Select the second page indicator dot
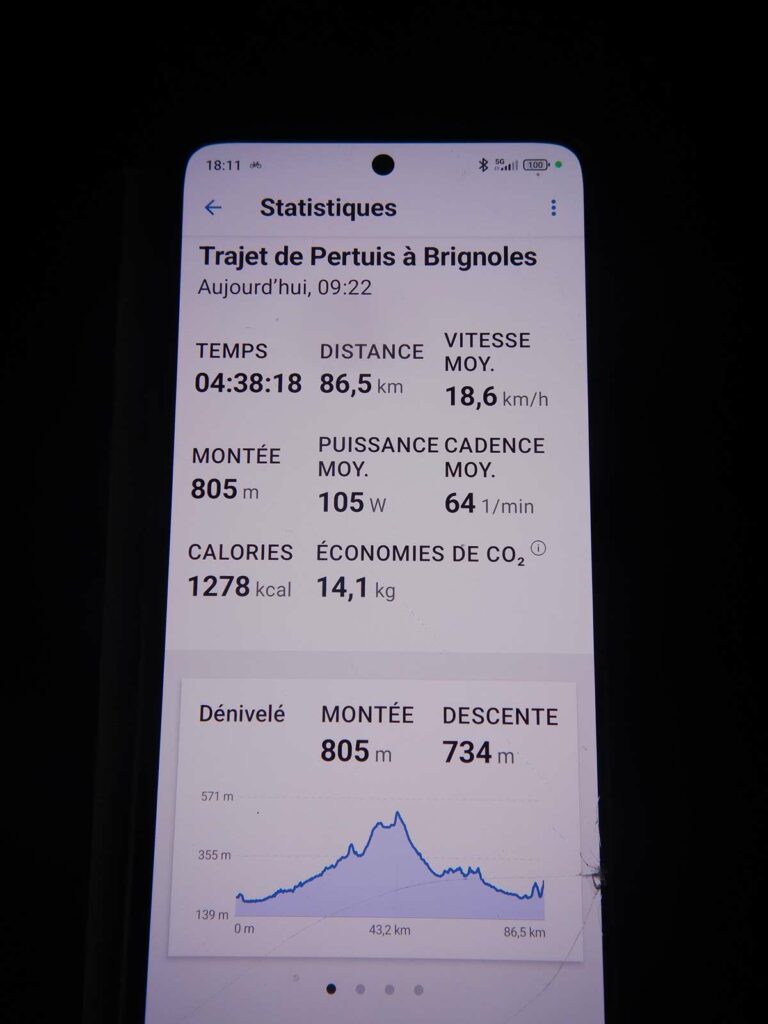This screenshot has height=1024, width=768. [360, 989]
